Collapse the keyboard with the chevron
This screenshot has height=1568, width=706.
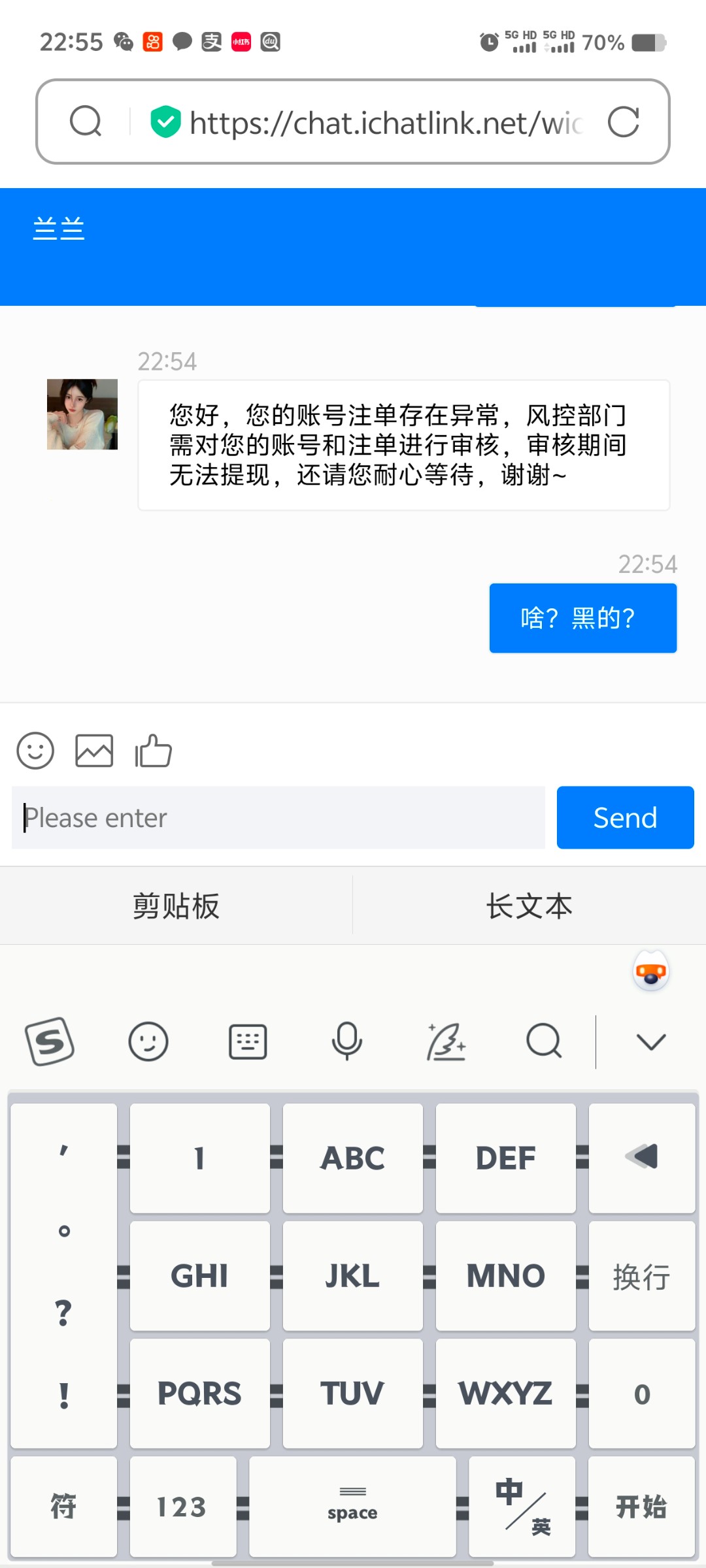pyautogui.click(x=652, y=1041)
